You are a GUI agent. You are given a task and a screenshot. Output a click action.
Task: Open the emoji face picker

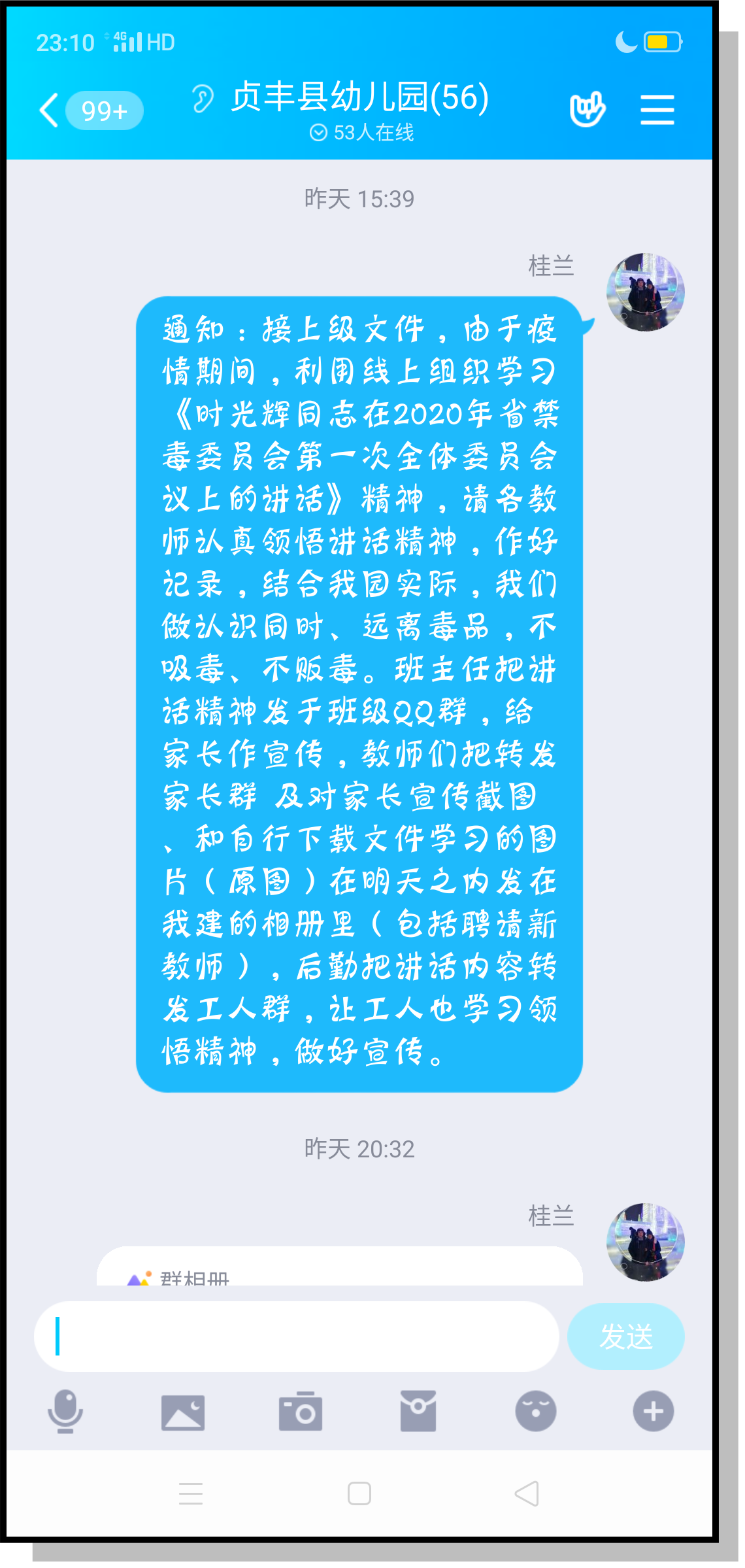pyautogui.click(x=536, y=1411)
